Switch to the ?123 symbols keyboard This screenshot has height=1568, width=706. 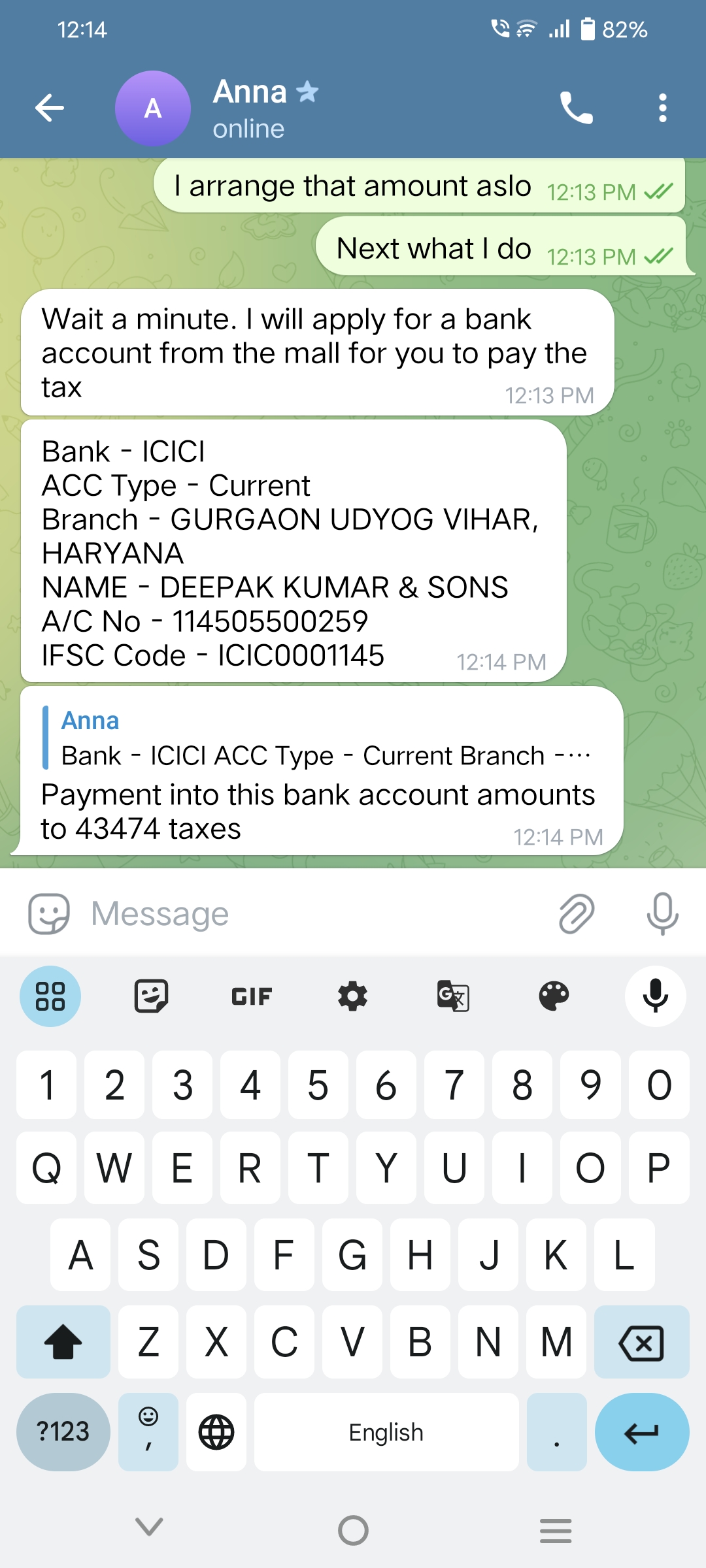(63, 1432)
